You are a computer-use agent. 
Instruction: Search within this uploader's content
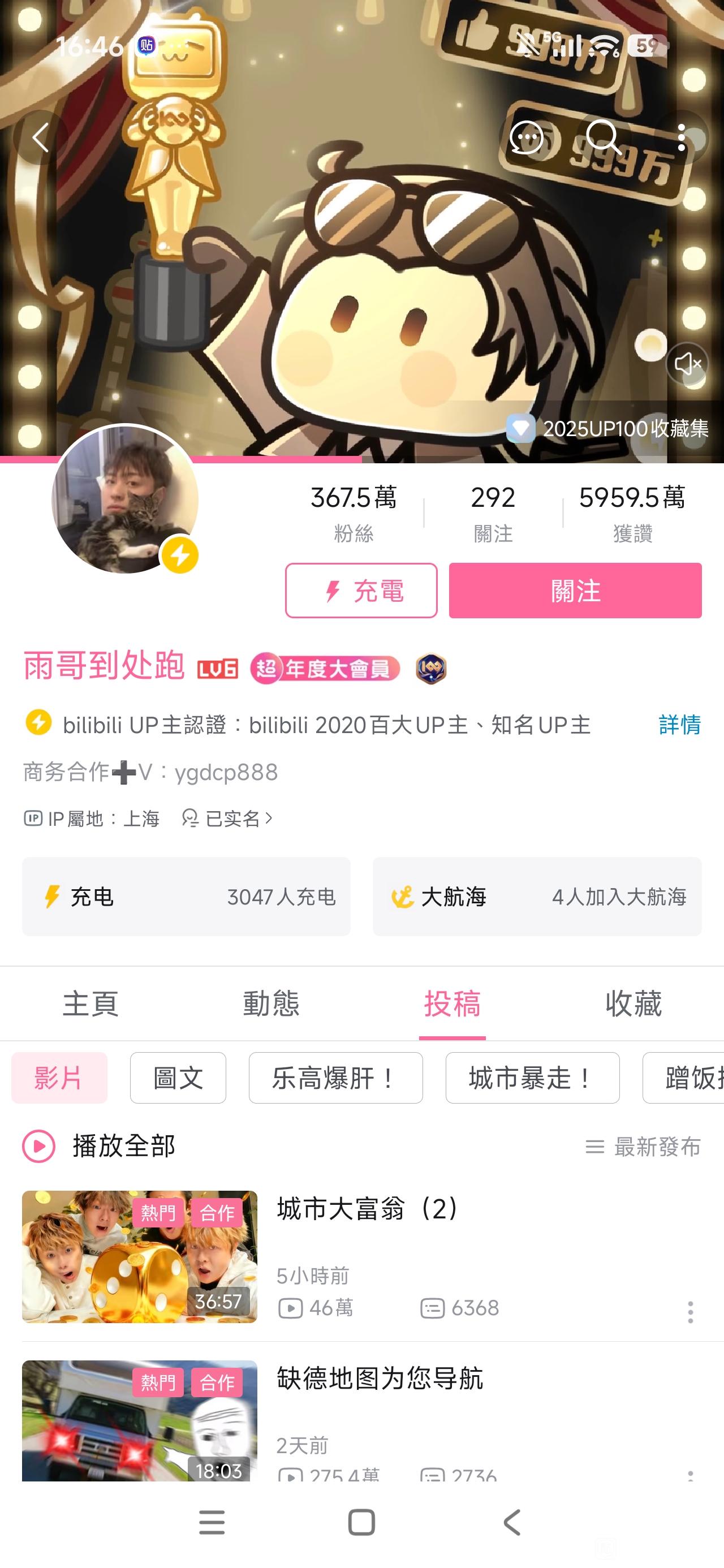pyautogui.click(x=603, y=137)
